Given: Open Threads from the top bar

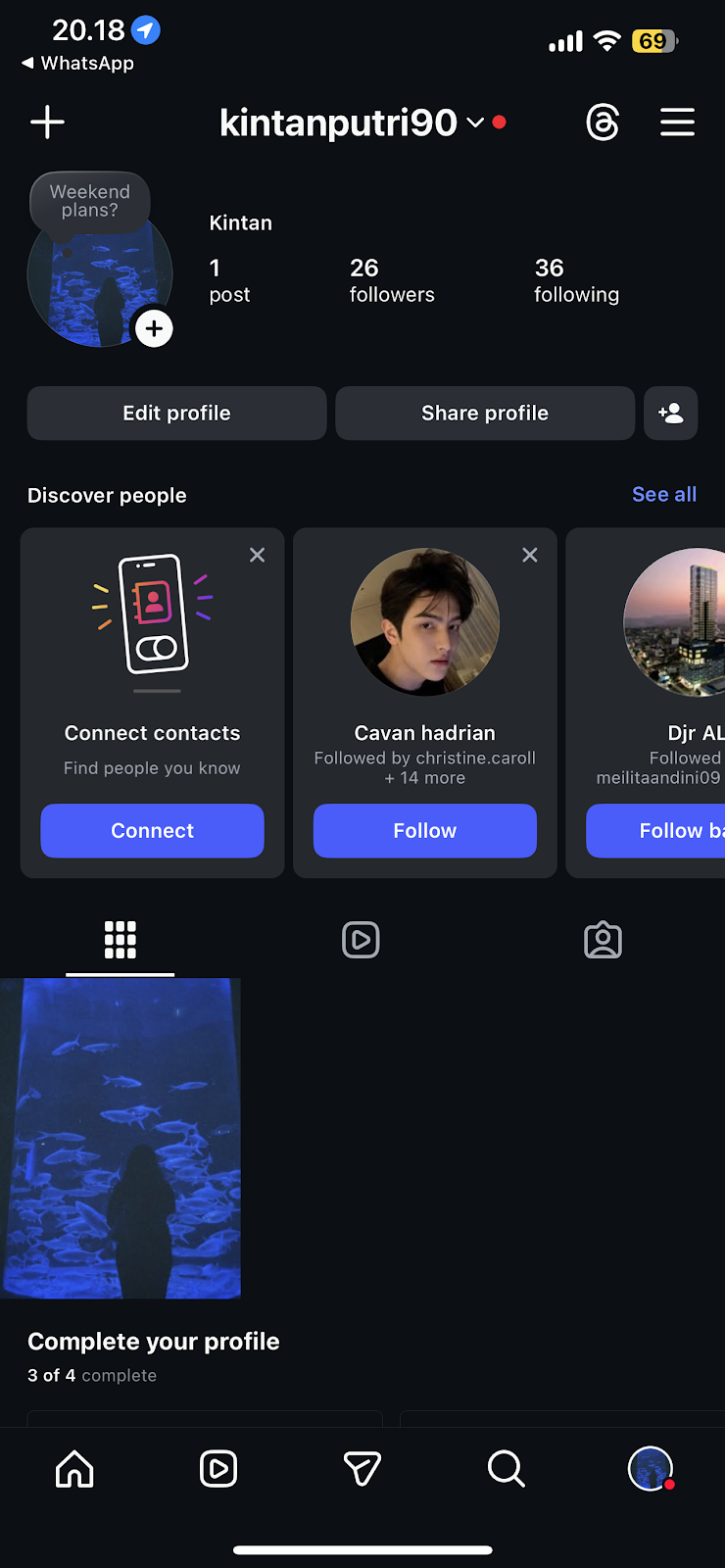Looking at the screenshot, I should pos(603,122).
